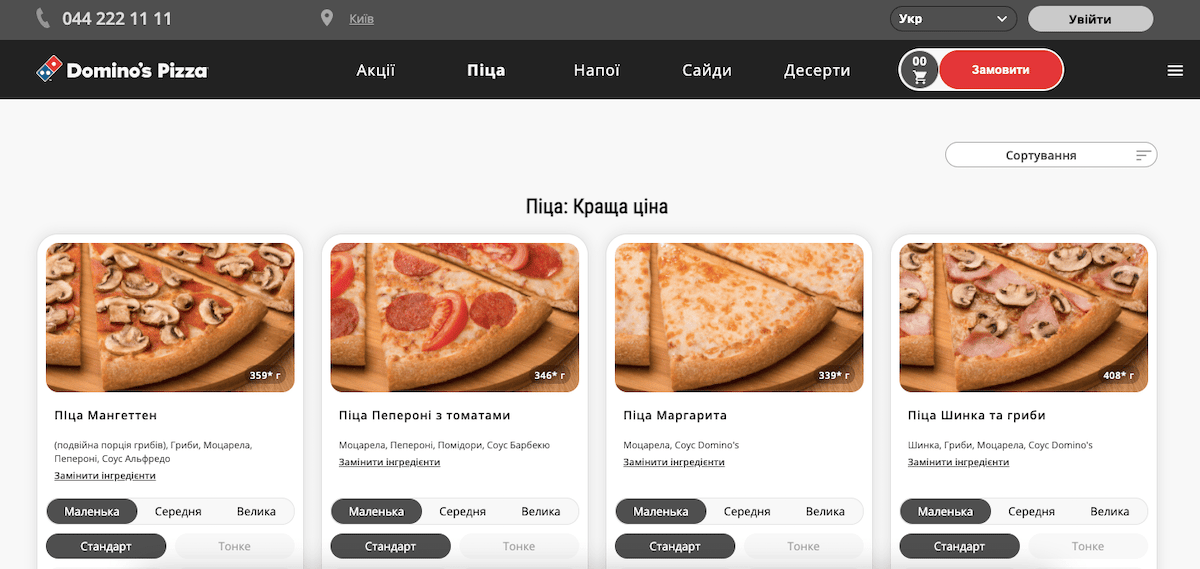Expand the Сортування dropdown
Screen dimensions: 1200x569
tap(1050, 155)
